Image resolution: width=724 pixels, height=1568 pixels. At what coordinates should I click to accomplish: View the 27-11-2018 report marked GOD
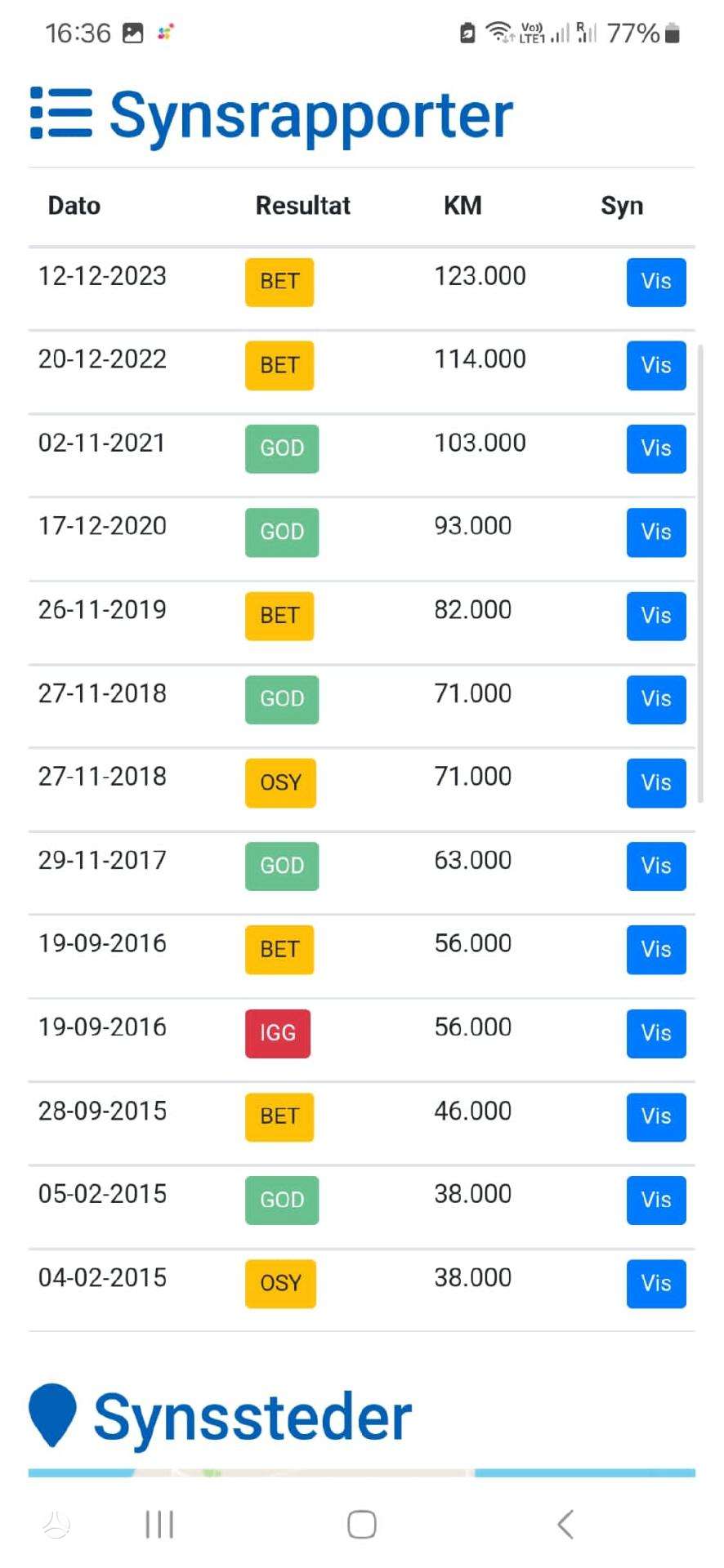click(x=656, y=700)
